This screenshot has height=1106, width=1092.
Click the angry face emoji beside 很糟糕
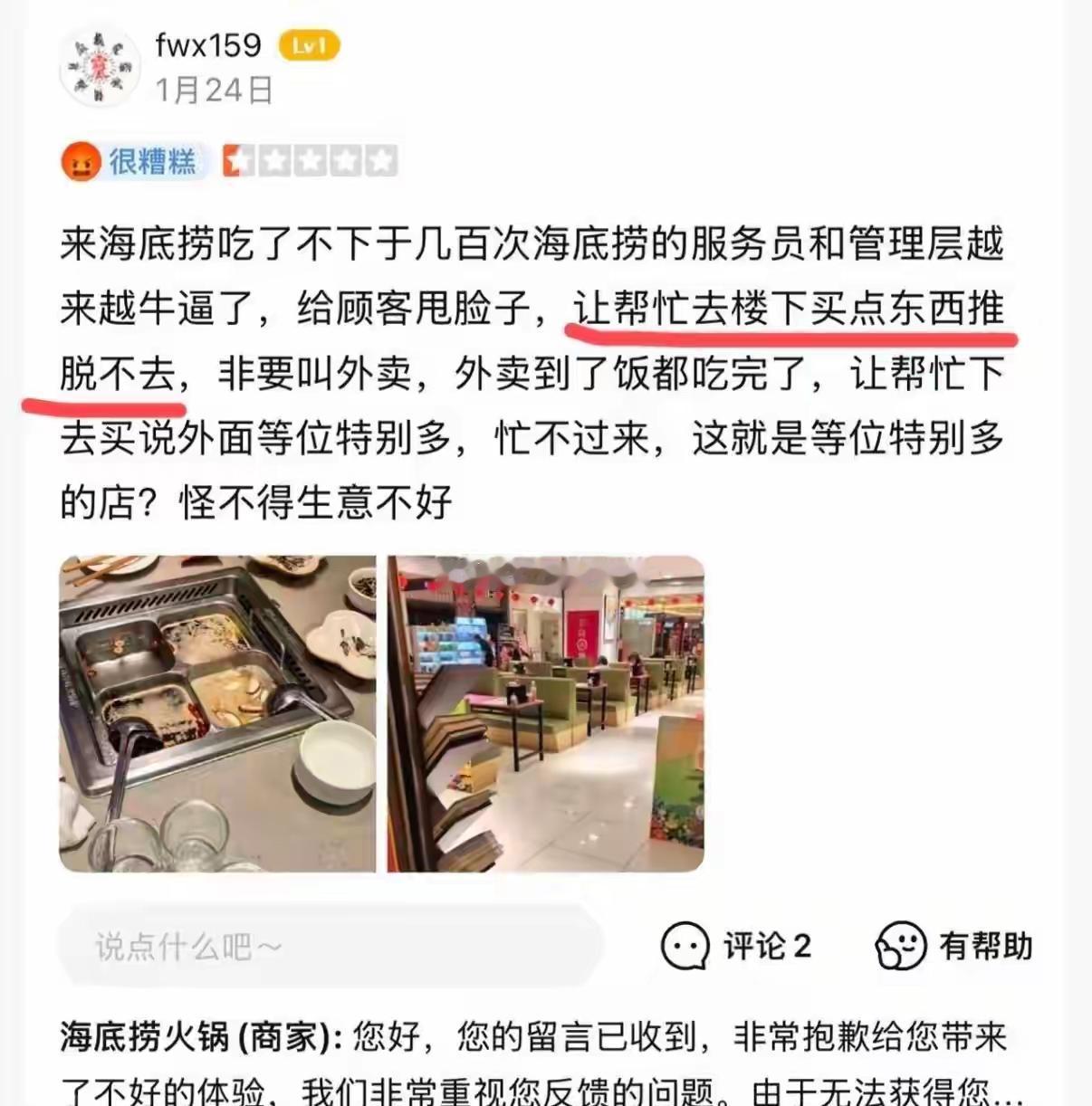point(81,159)
